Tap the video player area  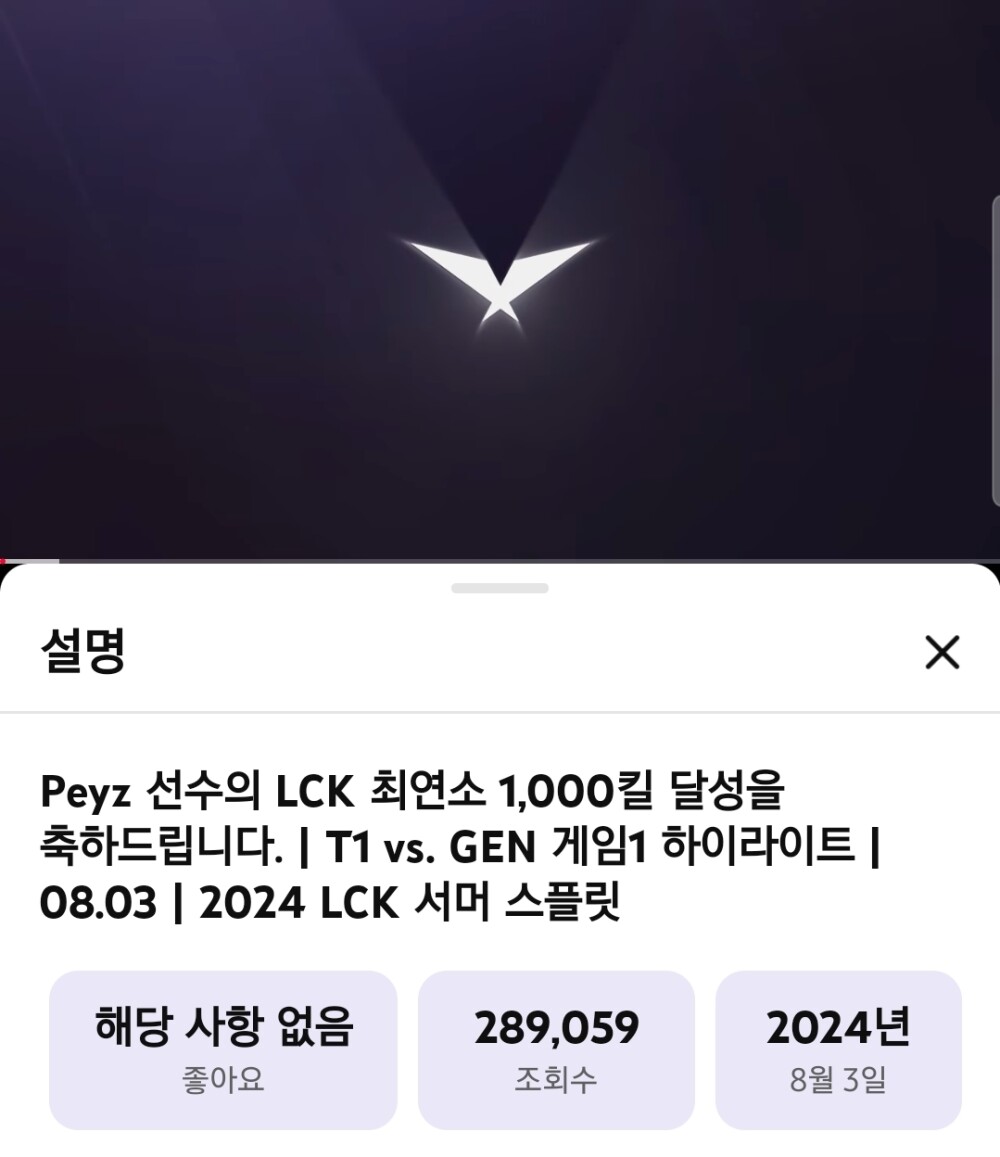click(498, 280)
